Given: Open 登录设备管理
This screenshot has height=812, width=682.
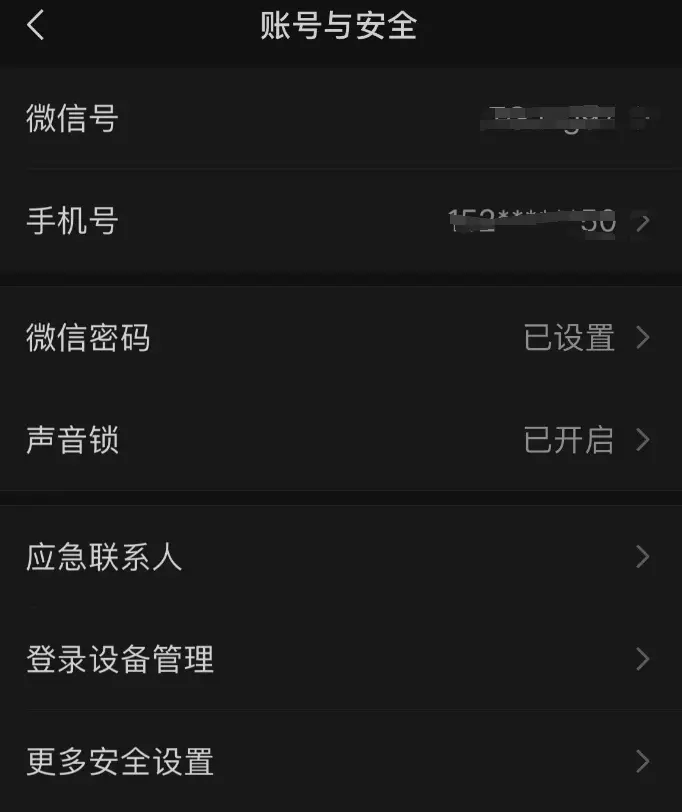Looking at the screenshot, I should pos(340,659).
